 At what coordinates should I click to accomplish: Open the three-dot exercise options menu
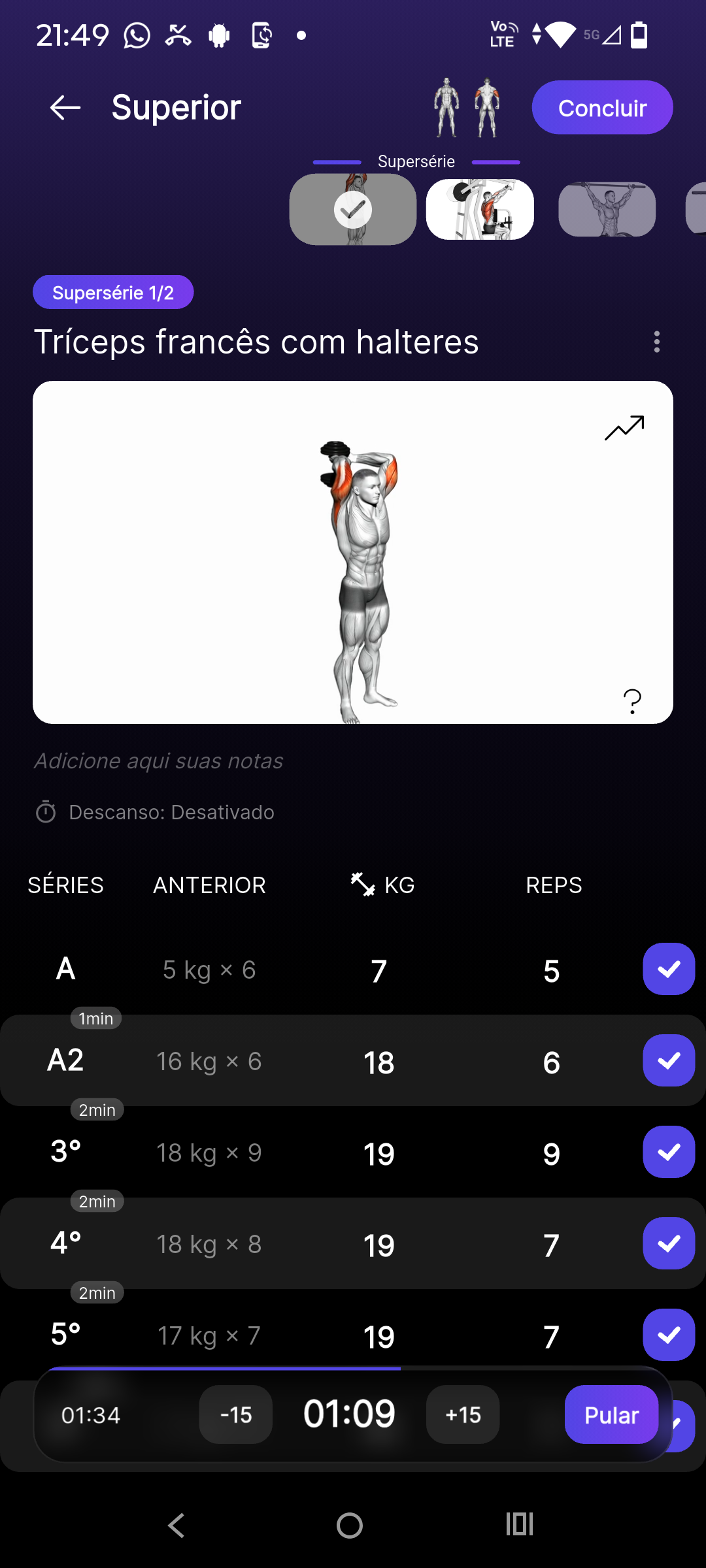click(657, 342)
